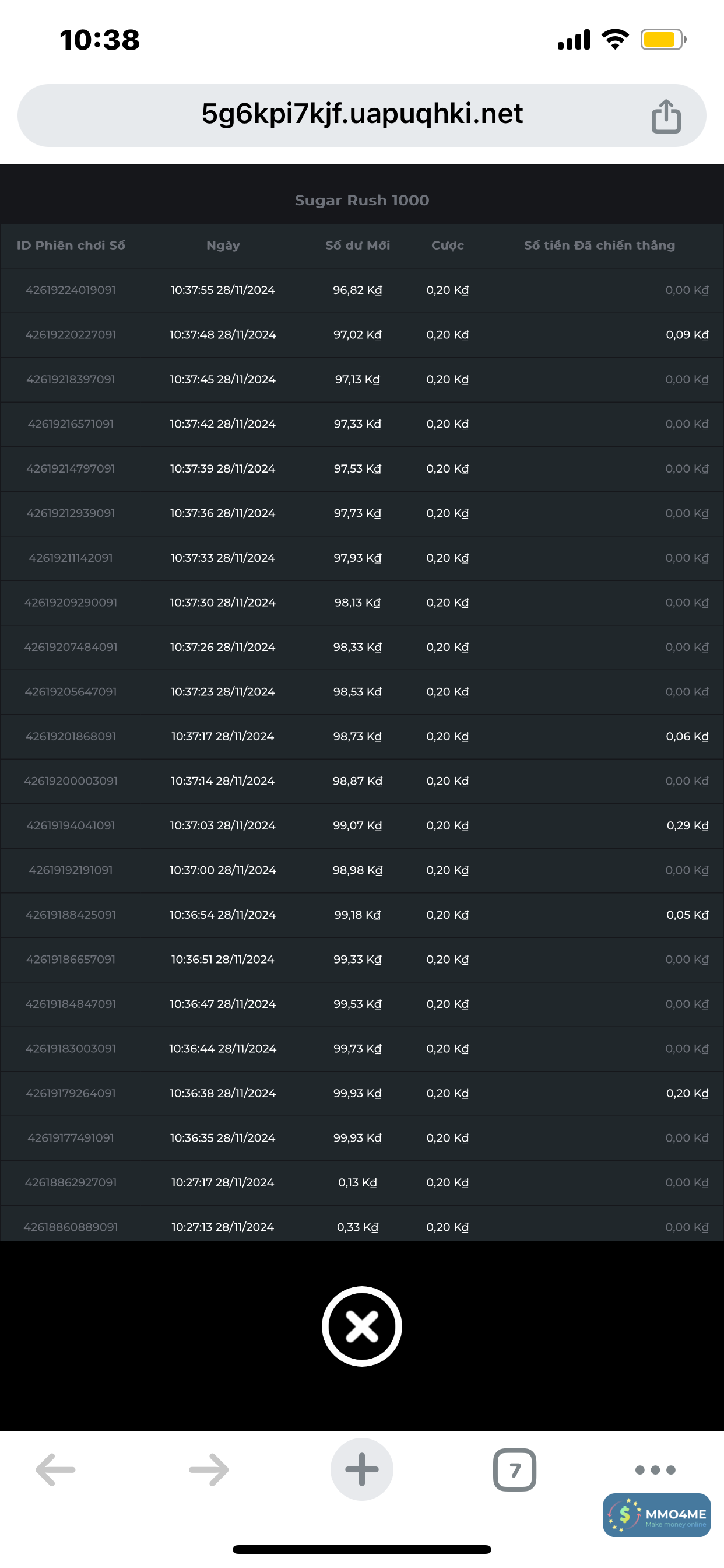724x1568 pixels.
Task: Focus the browser address bar
Action: [x=361, y=114]
